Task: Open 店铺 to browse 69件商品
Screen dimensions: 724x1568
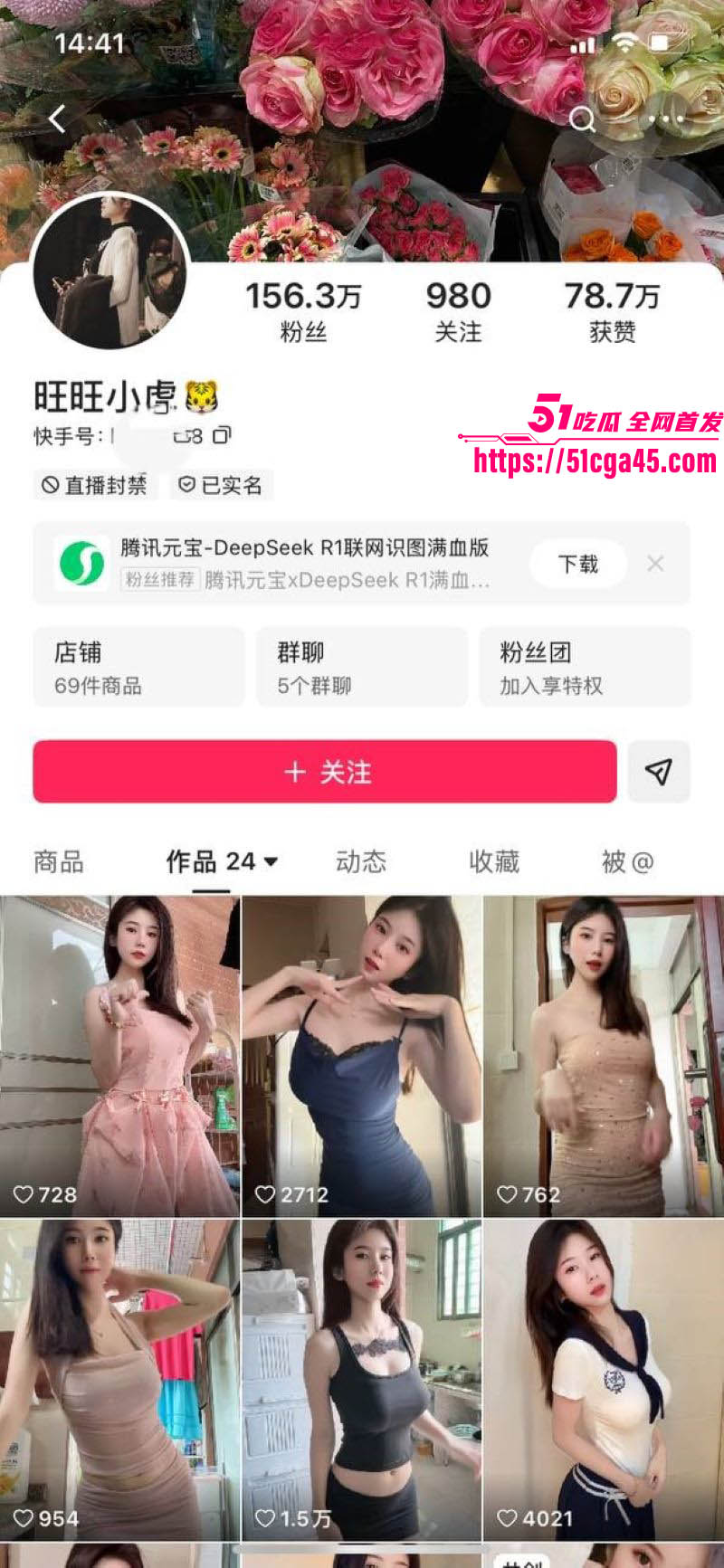Action: point(138,667)
